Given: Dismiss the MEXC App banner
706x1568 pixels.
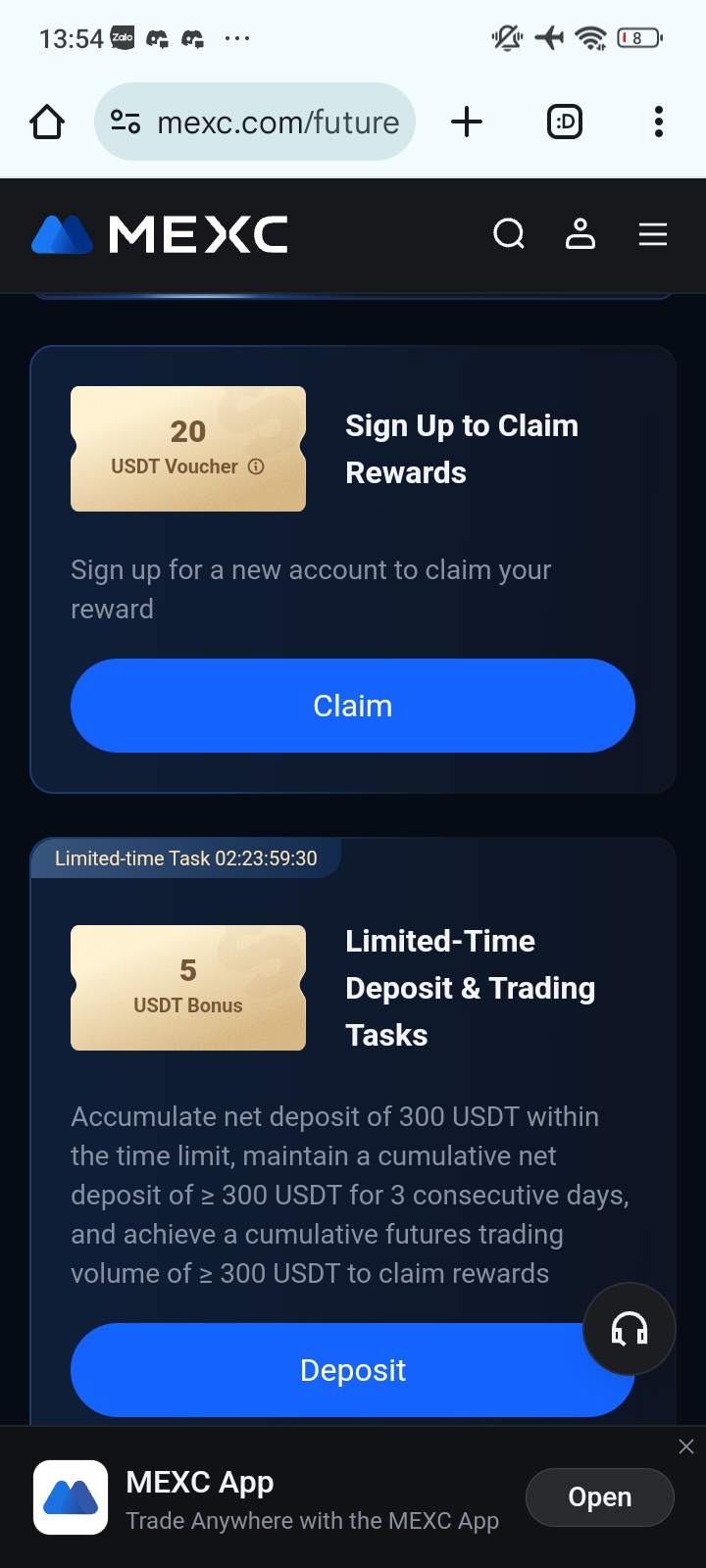Looking at the screenshot, I should (x=686, y=1446).
